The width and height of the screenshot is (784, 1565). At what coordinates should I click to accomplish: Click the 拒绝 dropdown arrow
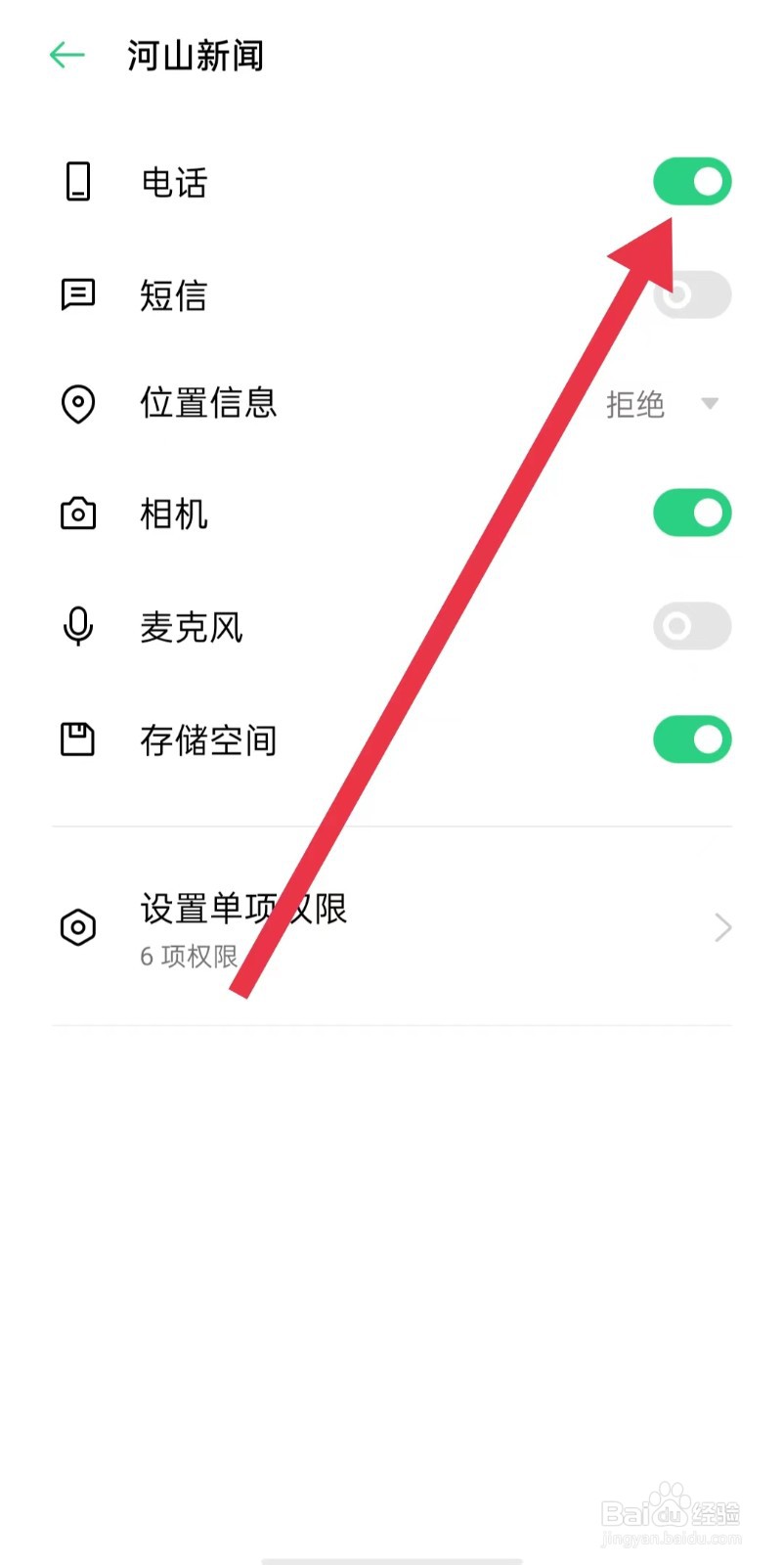coord(711,405)
